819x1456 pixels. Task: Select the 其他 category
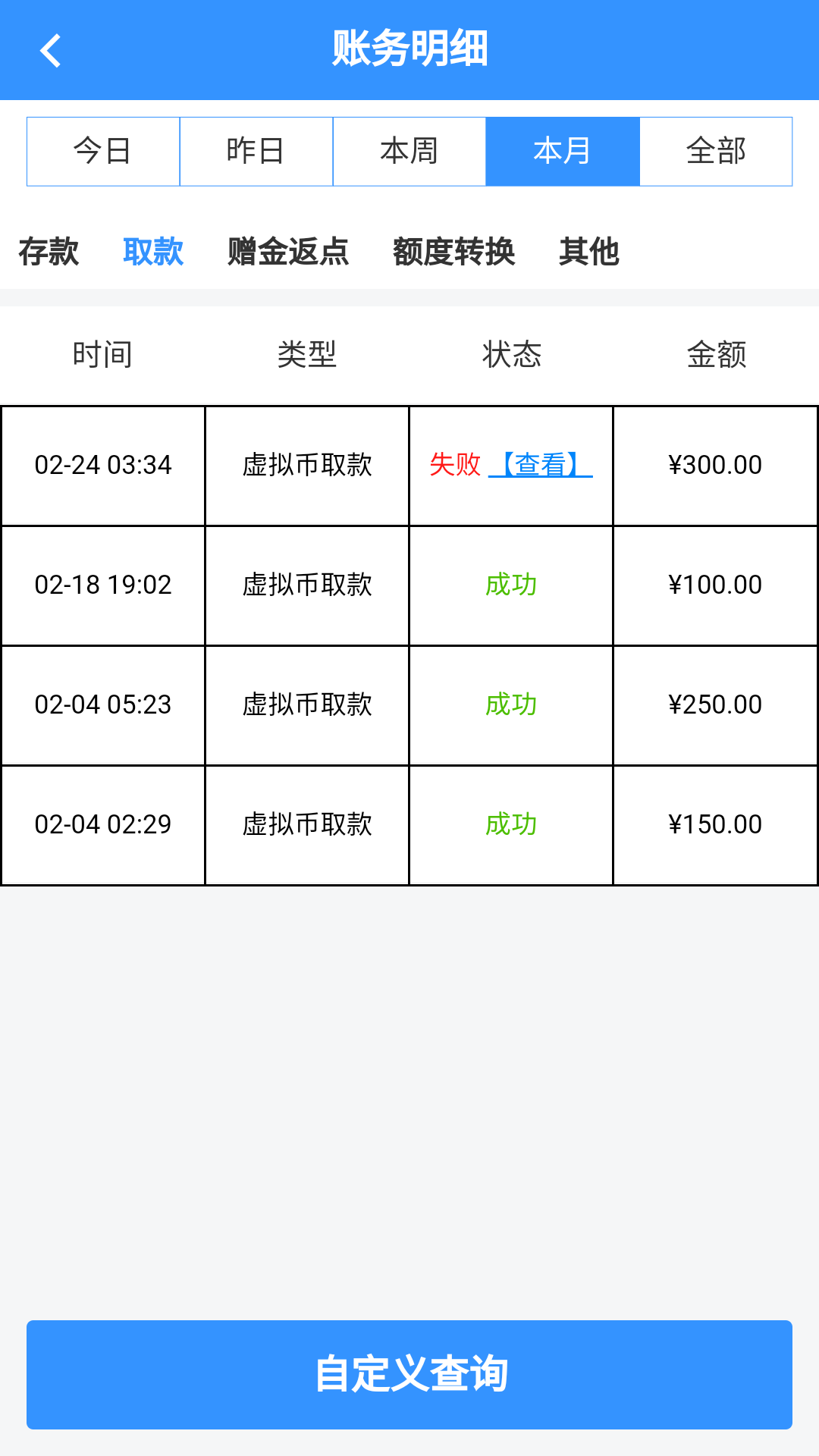click(589, 251)
